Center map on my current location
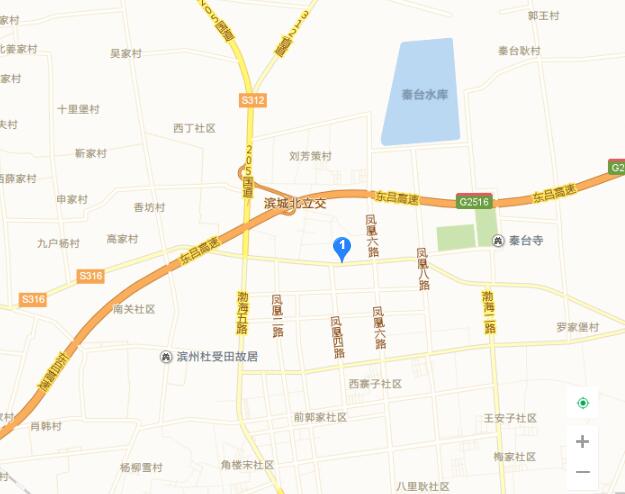 pyautogui.click(x=583, y=403)
